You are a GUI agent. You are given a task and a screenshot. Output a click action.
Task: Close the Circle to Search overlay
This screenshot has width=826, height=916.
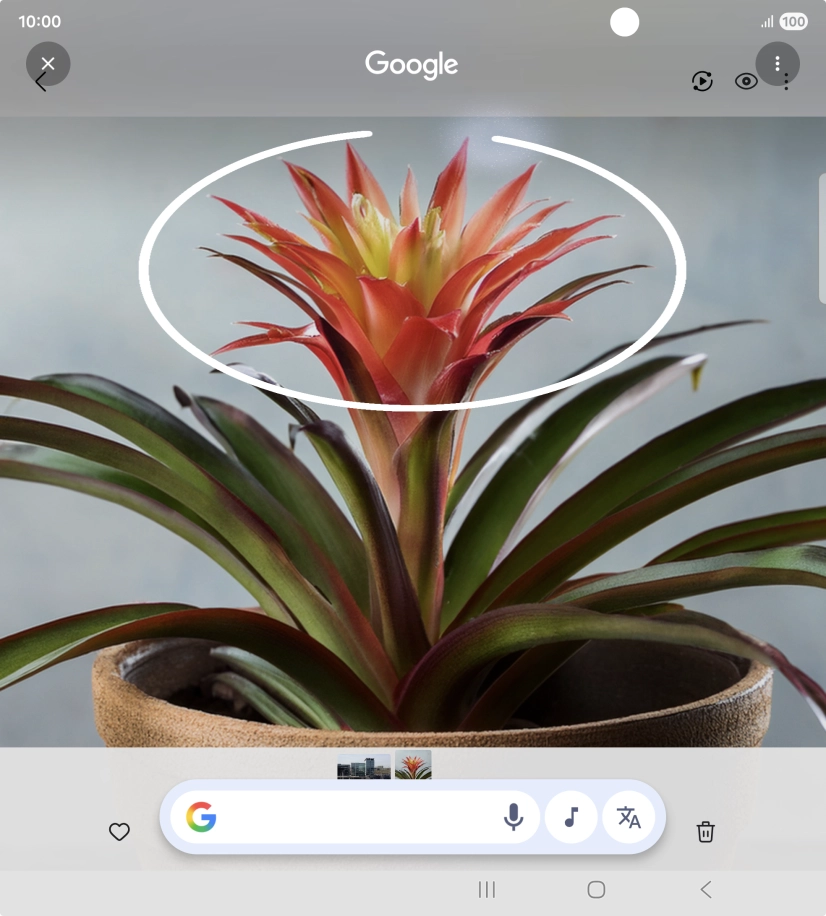tap(48, 64)
